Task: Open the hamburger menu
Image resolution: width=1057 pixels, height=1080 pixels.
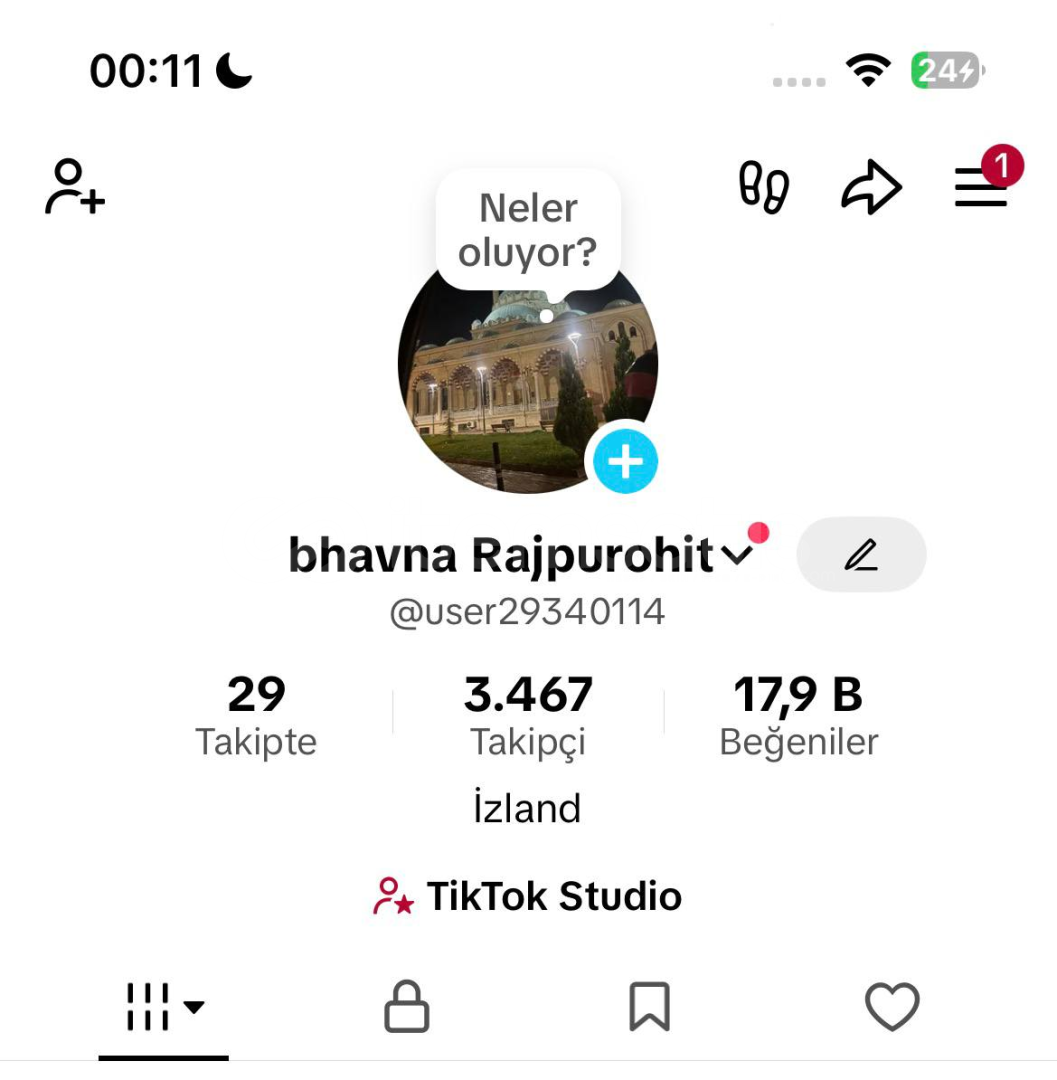Action: [980, 187]
